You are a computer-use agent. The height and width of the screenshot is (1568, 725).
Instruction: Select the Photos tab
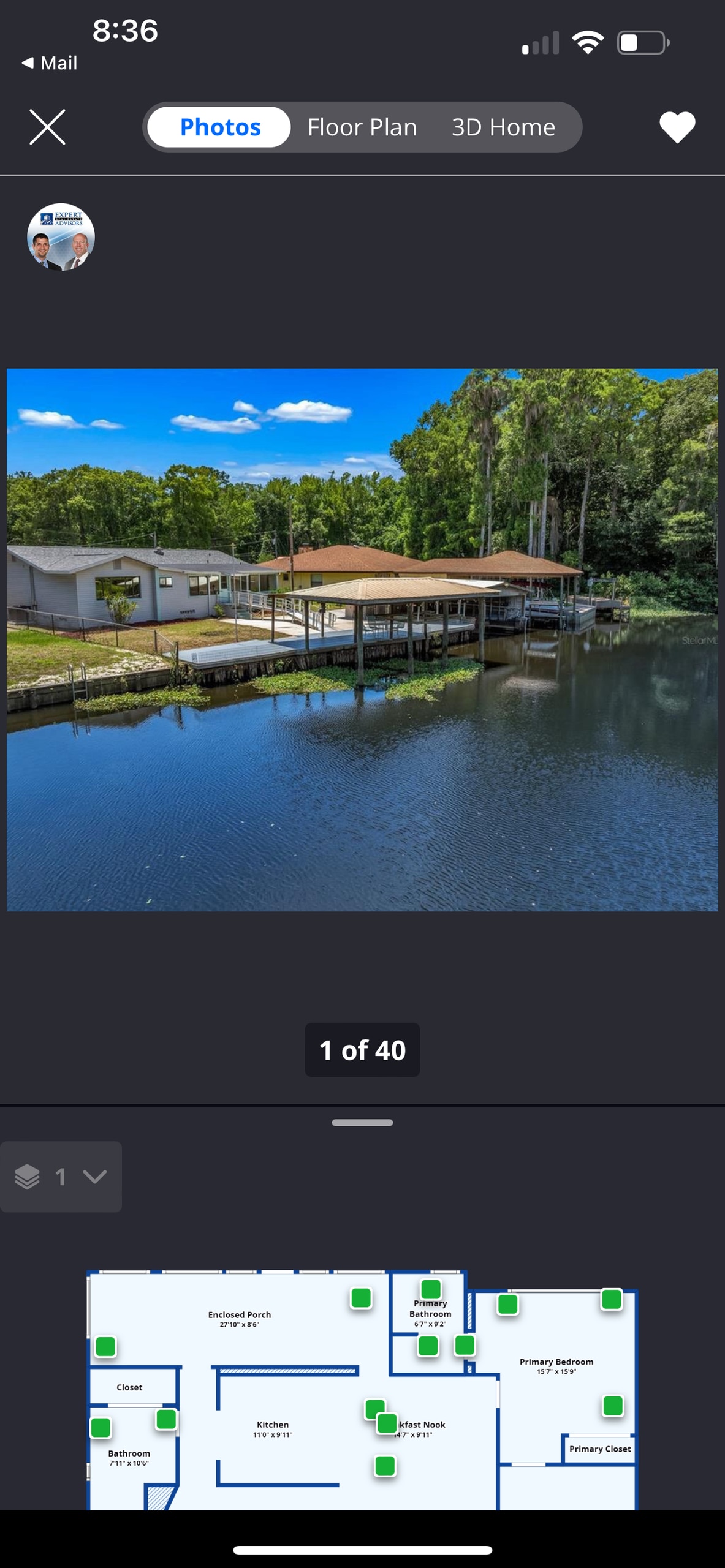pyautogui.click(x=220, y=127)
